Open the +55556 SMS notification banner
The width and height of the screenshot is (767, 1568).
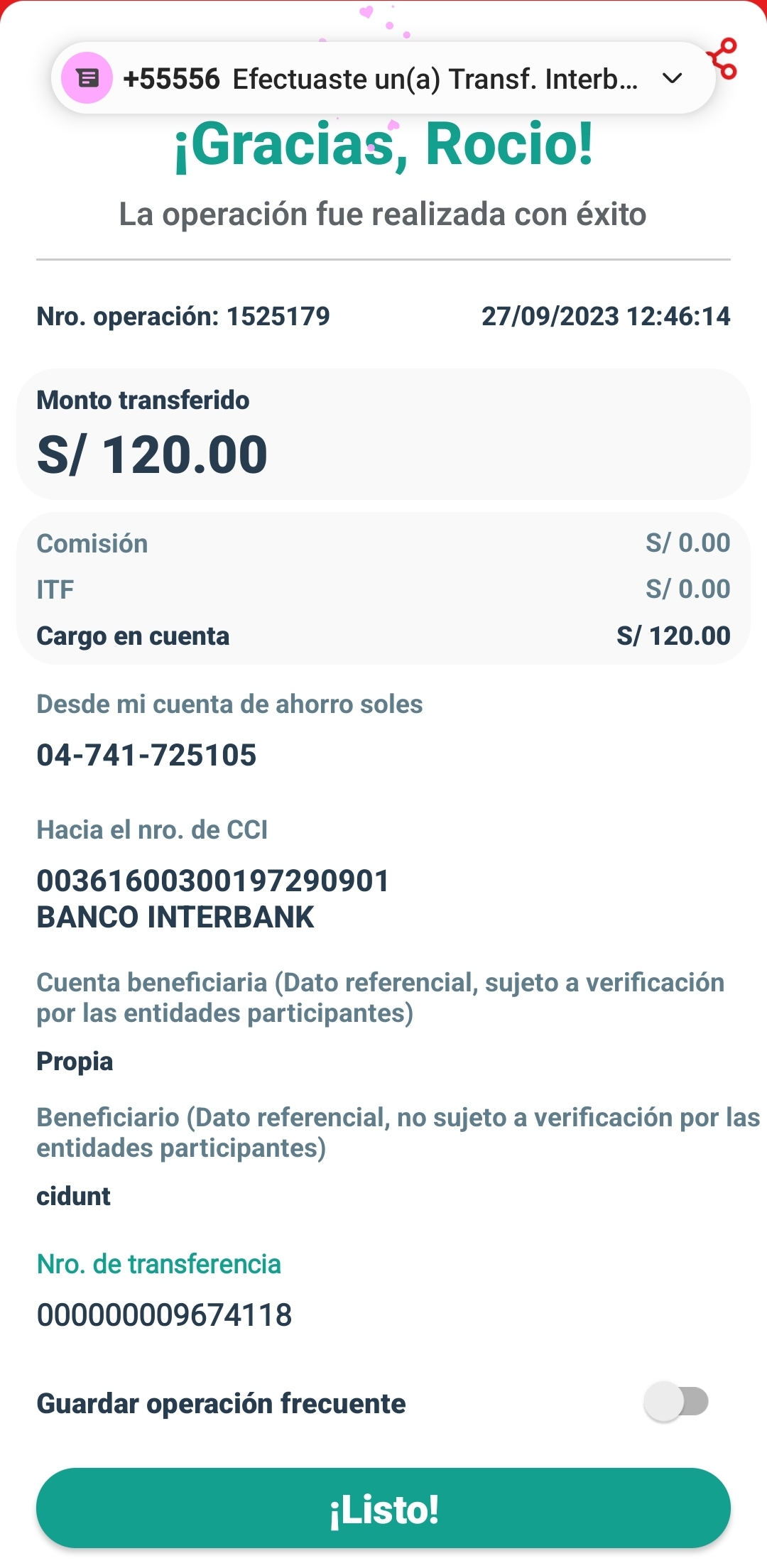(x=383, y=78)
